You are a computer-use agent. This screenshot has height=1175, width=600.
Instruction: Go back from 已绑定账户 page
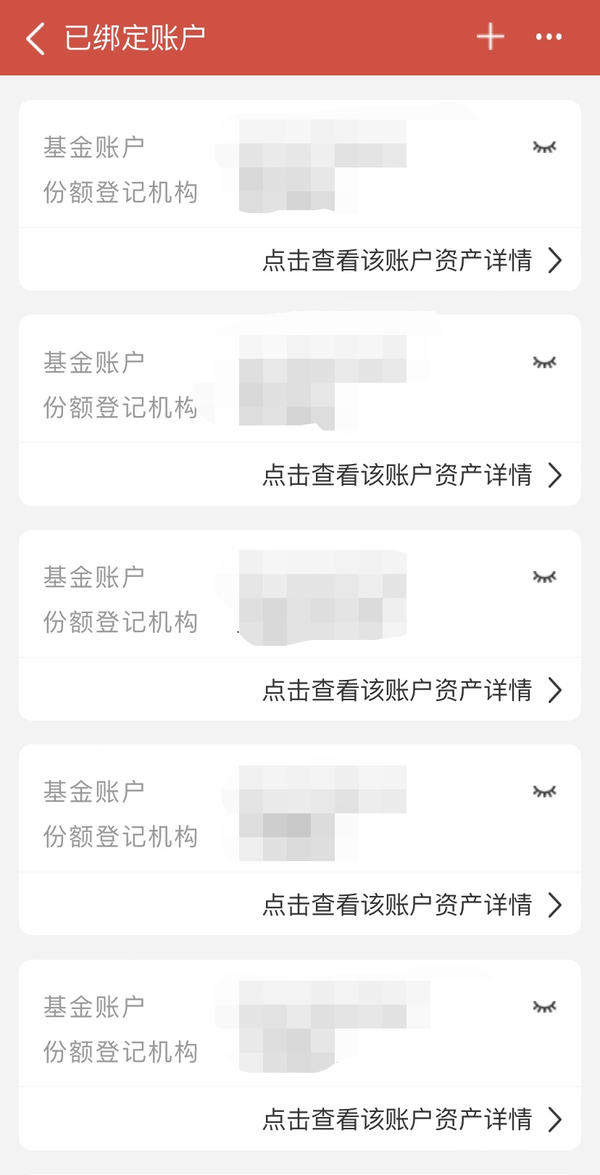(35, 37)
